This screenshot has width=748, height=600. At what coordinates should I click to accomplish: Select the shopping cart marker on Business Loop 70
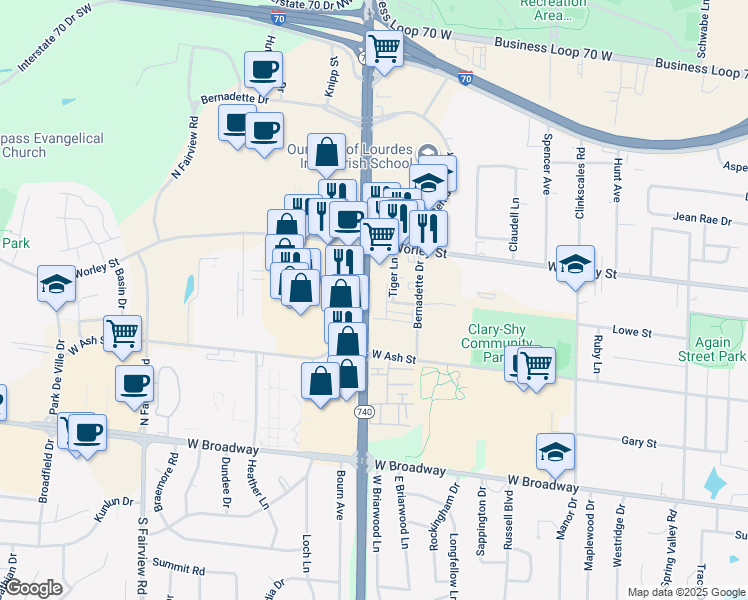coord(383,47)
